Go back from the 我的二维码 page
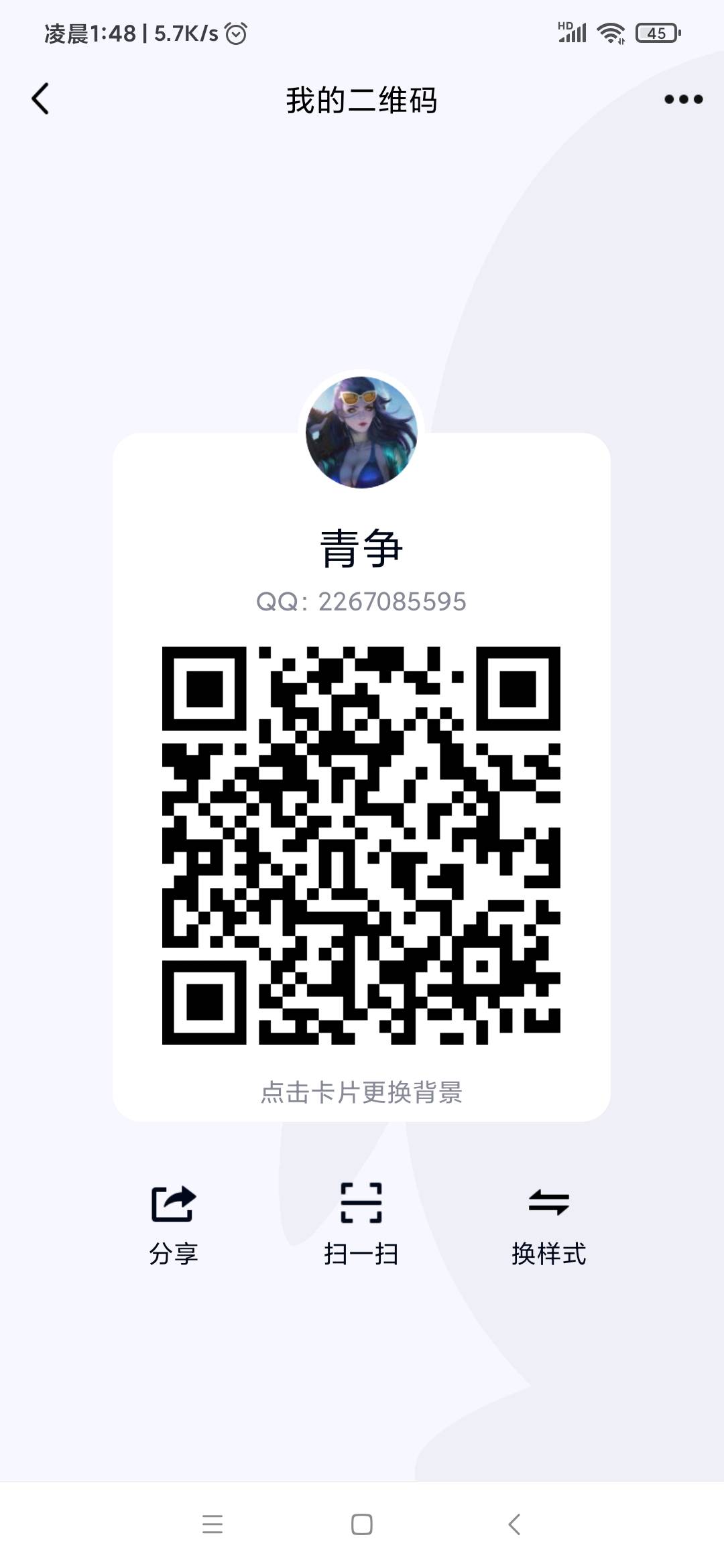The width and height of the screenshot is (724, 1568). click(41, 99)
